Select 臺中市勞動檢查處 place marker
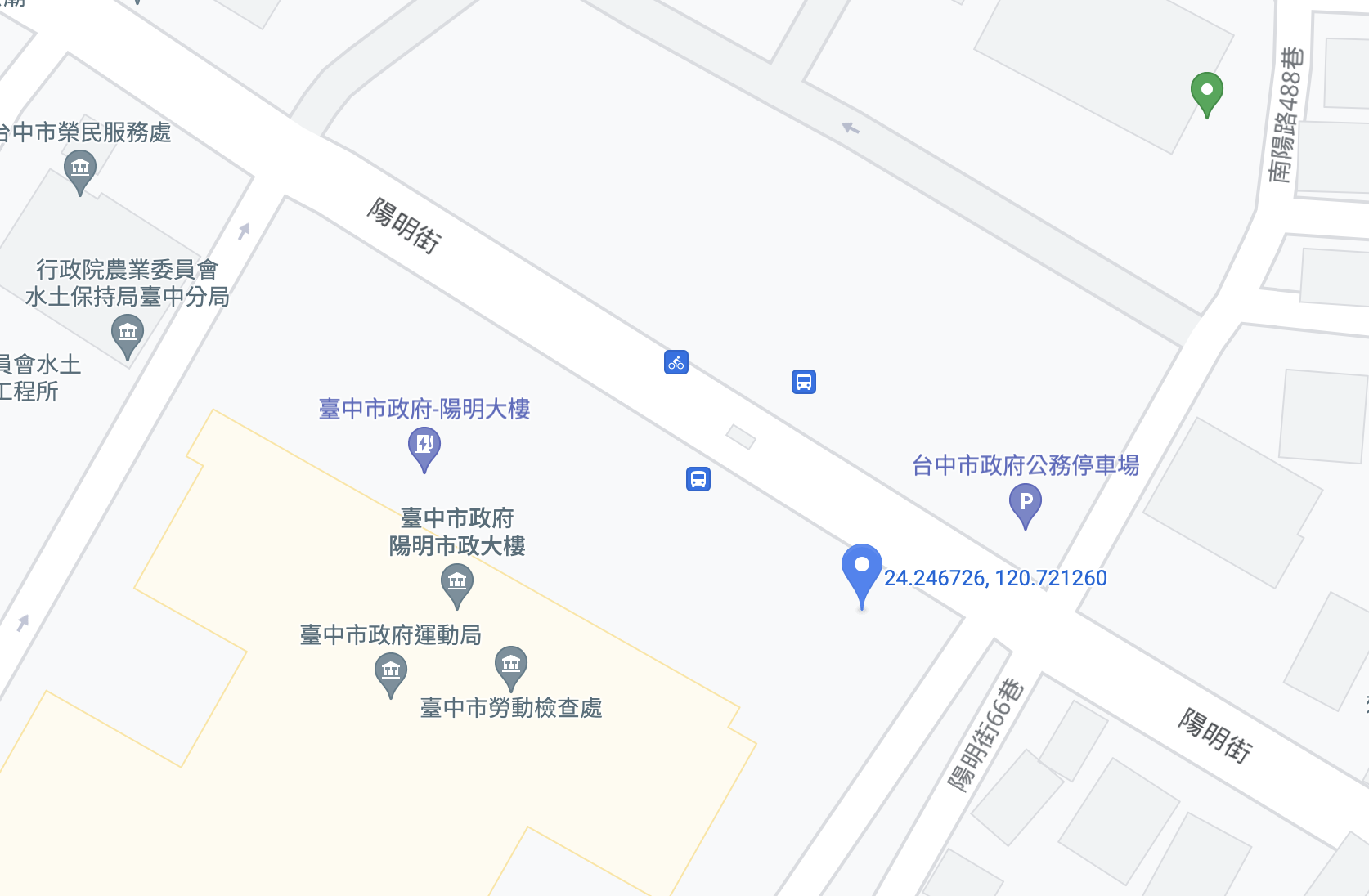1369x896 pixels. (x=511, y=665)
